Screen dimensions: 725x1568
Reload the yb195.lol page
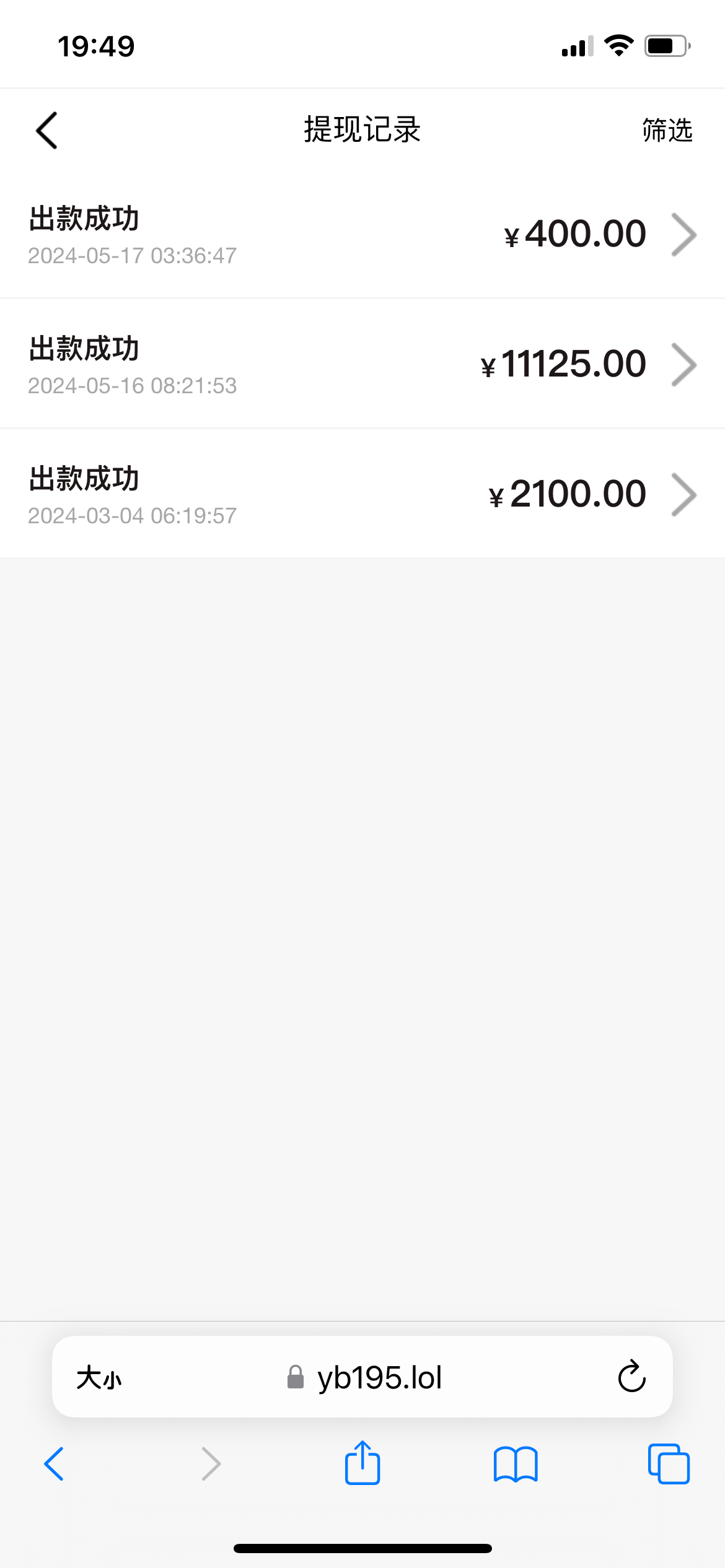click(631, 1377)
